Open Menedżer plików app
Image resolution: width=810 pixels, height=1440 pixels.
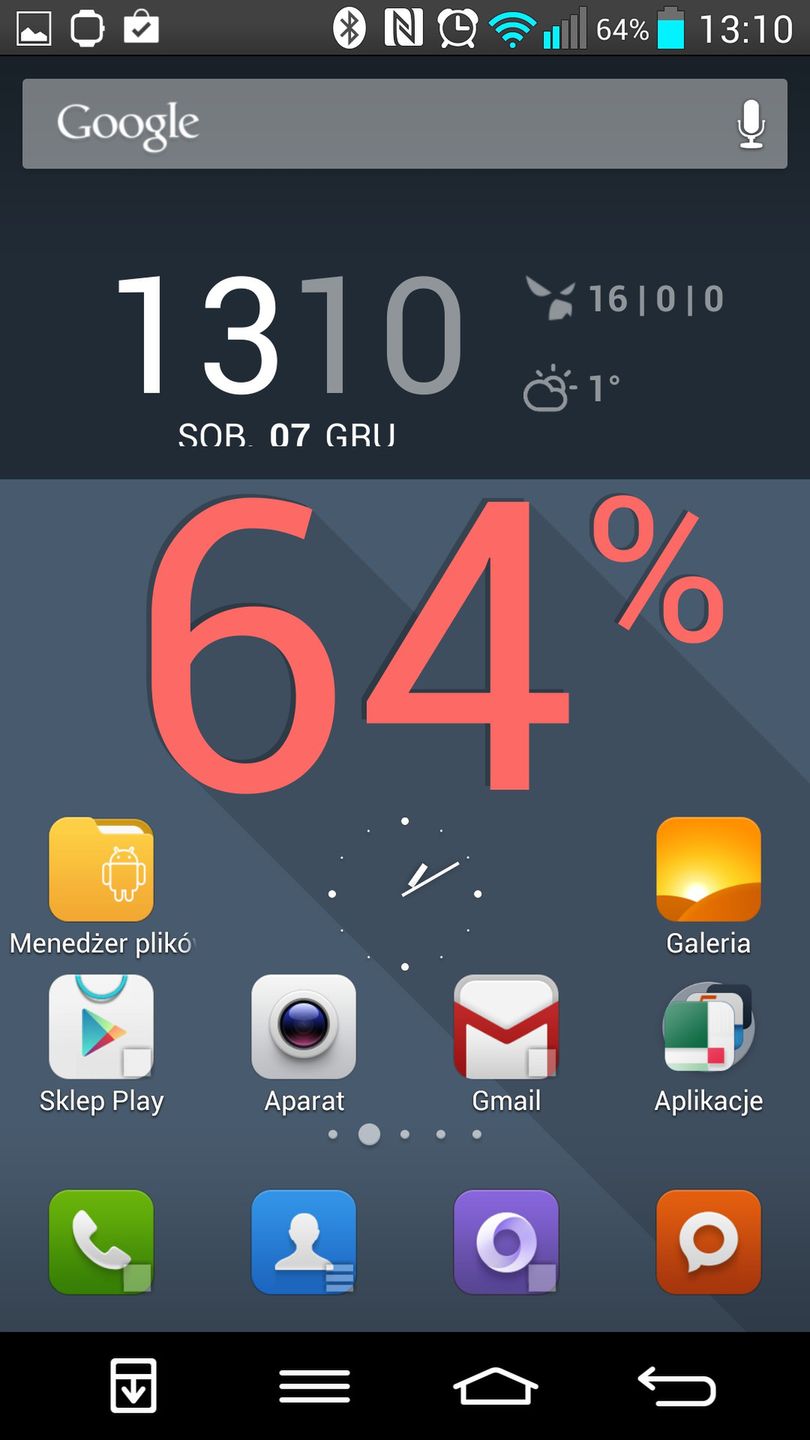(101, 869)
